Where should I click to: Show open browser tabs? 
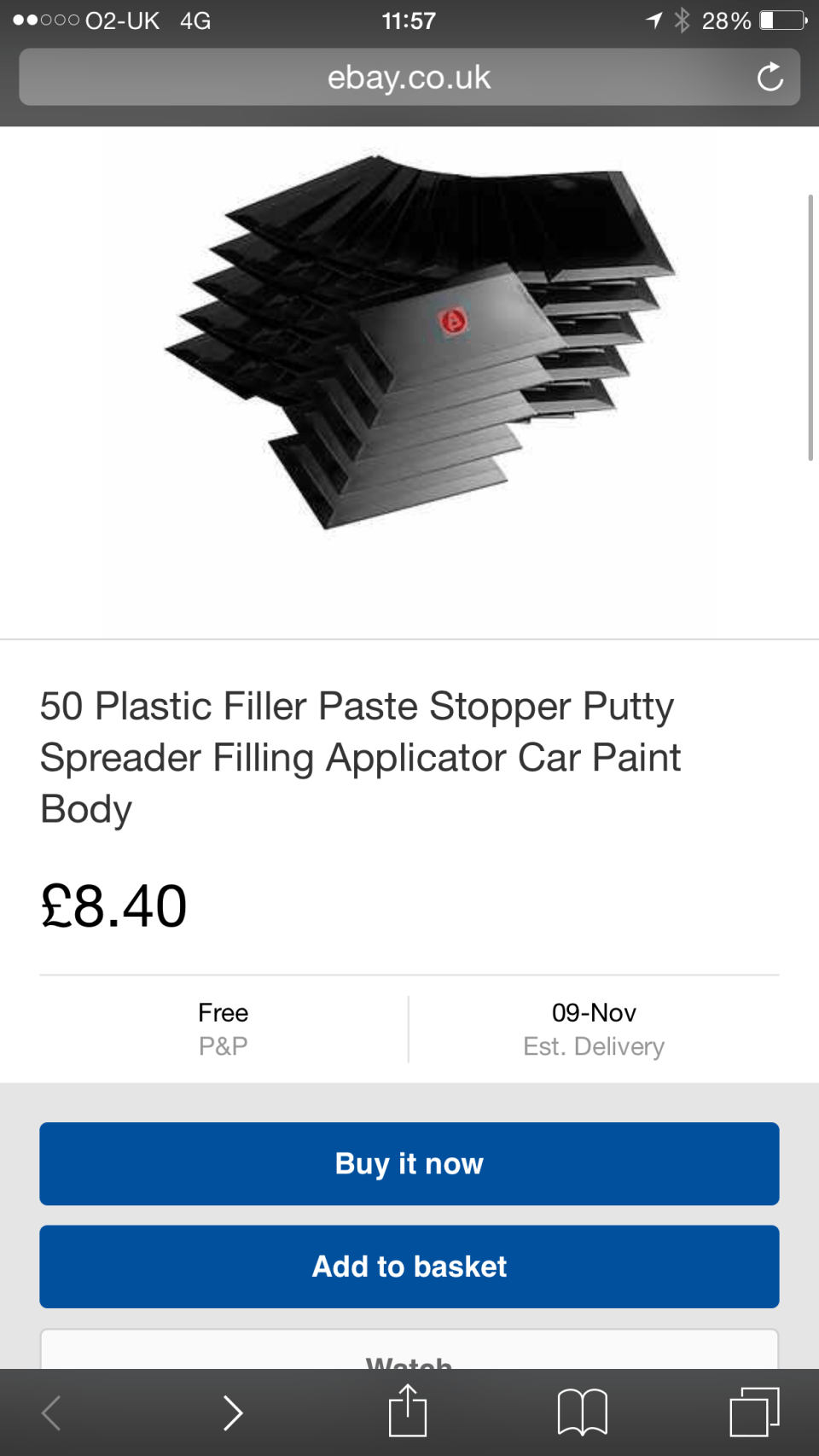pyautogui.click(x=754, y=1412)
